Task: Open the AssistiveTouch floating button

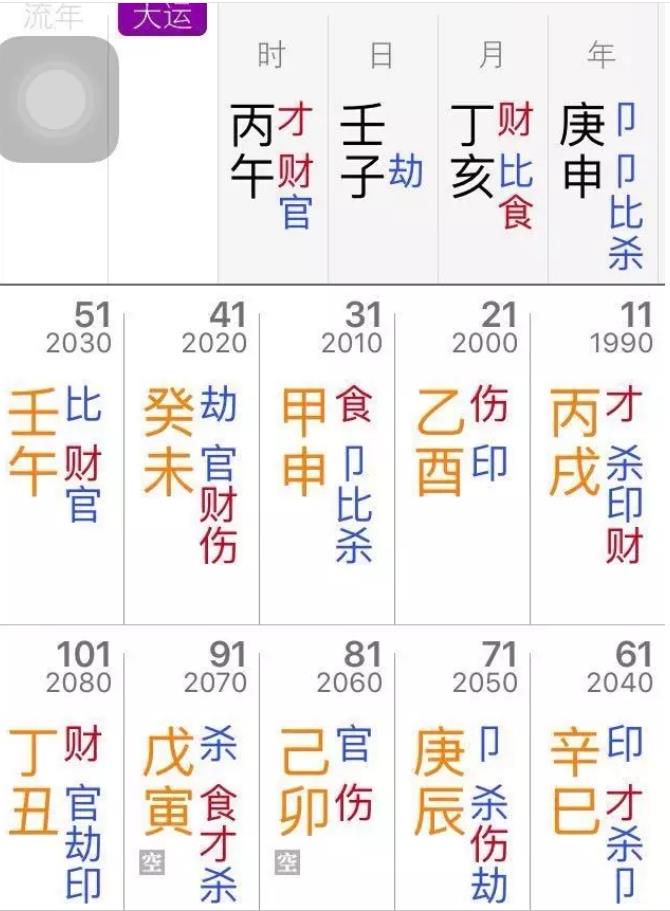Action: pos(59,100)
